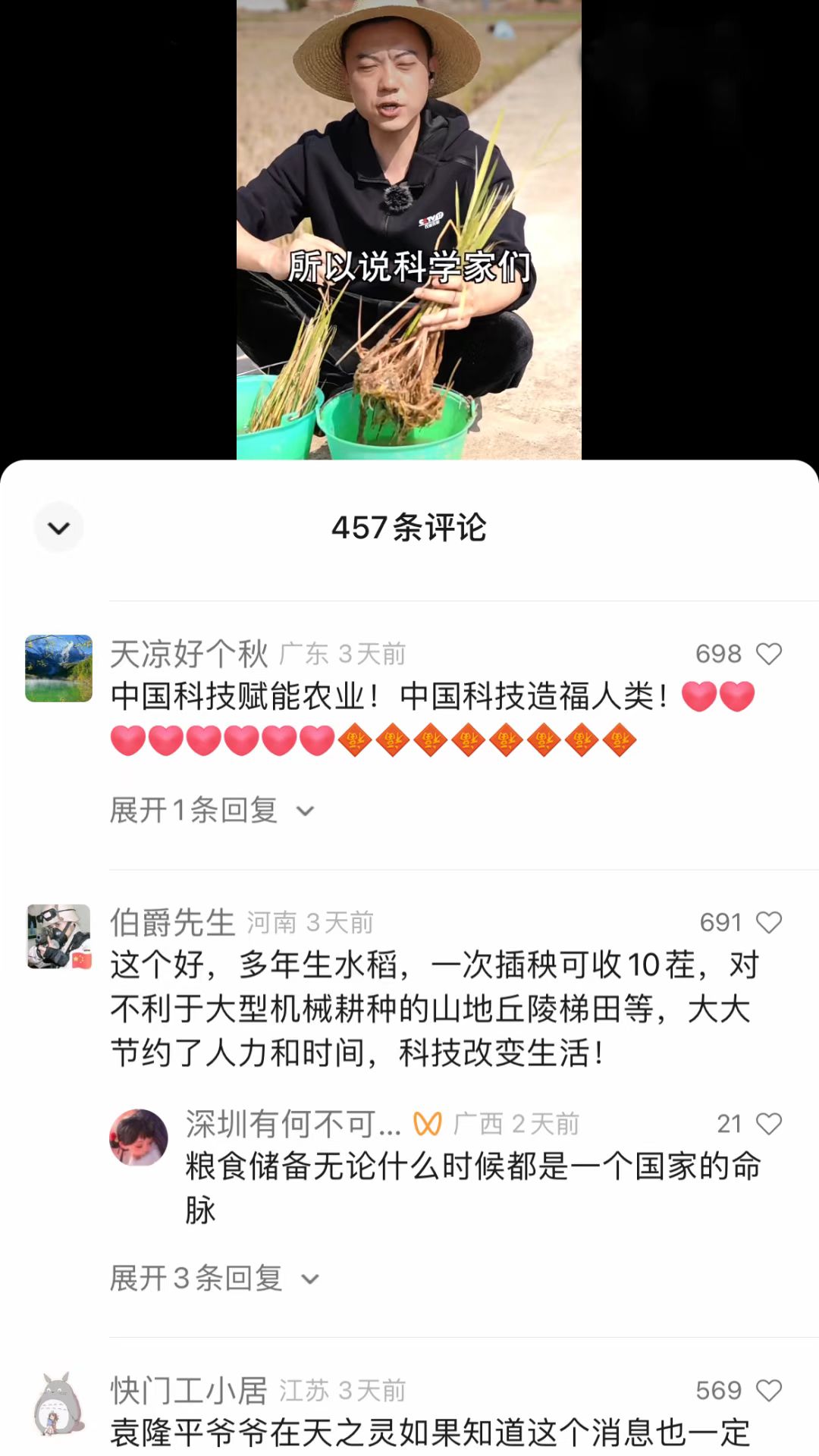Expand 3 replies under 伯爵先生's comment
Screen dimensions: 819x1456
point(215,1279)
